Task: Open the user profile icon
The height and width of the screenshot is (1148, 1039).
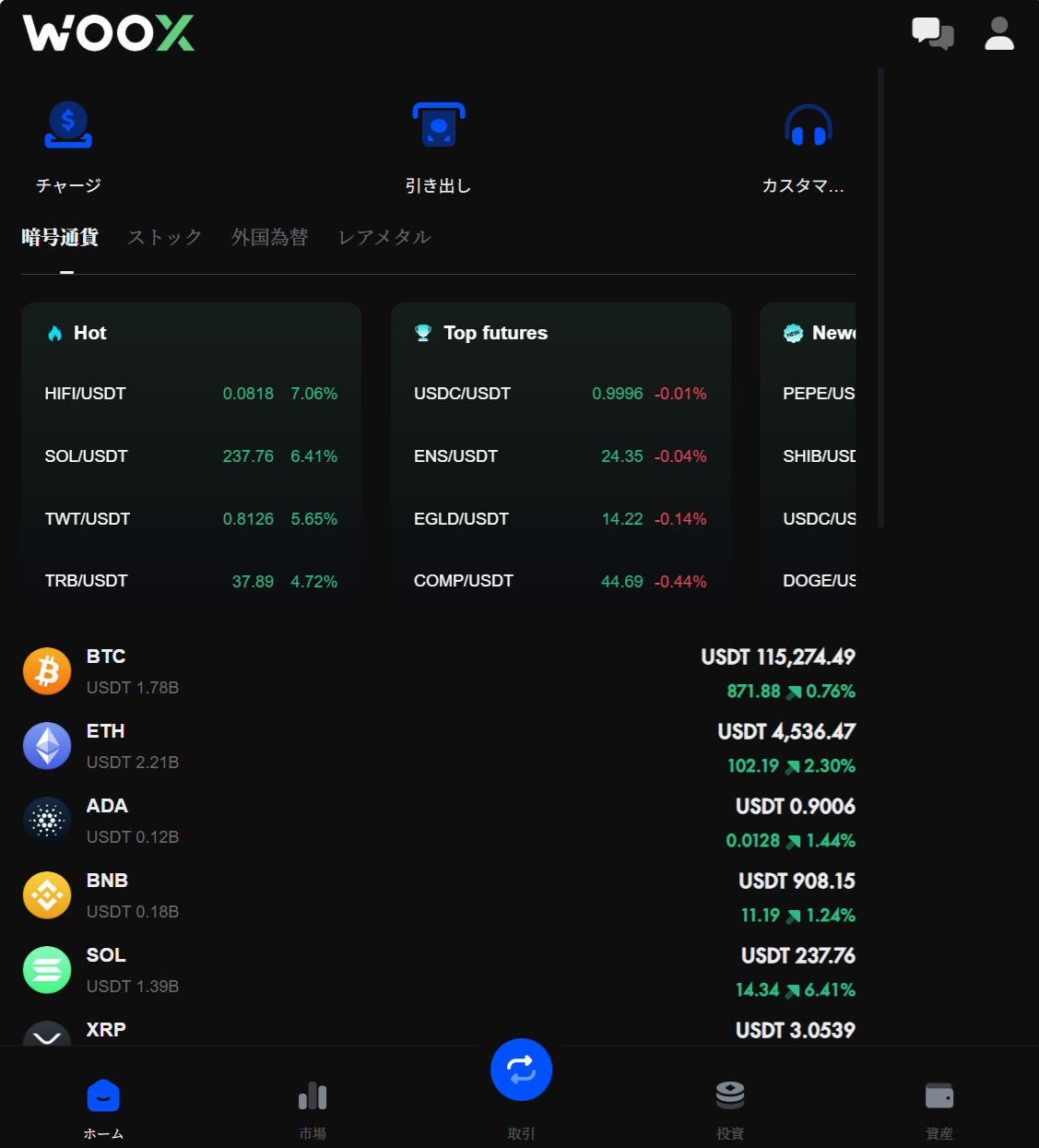Action: pyautogui.click(x=998, y=33)
